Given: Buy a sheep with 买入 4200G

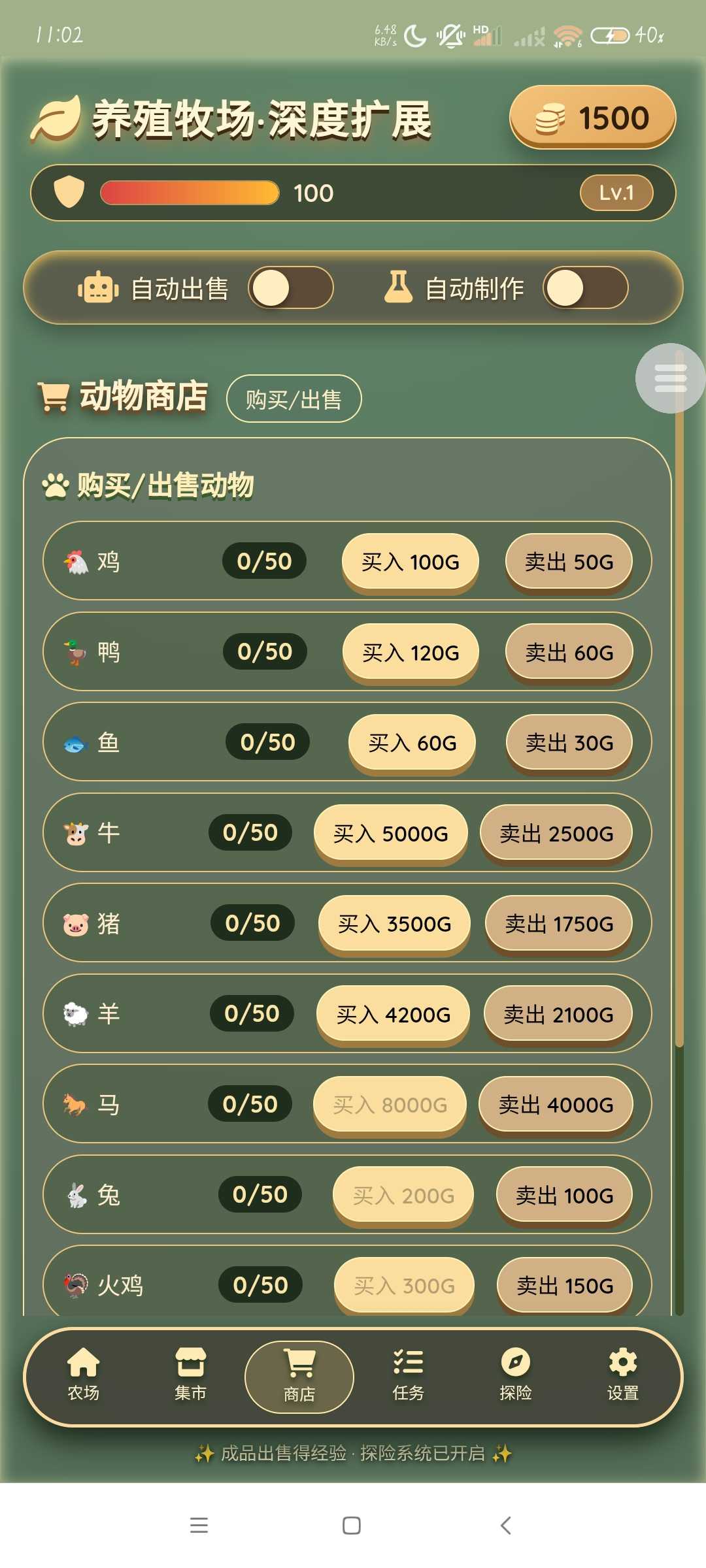Looking at the screenshot, I should point(393,1015).
